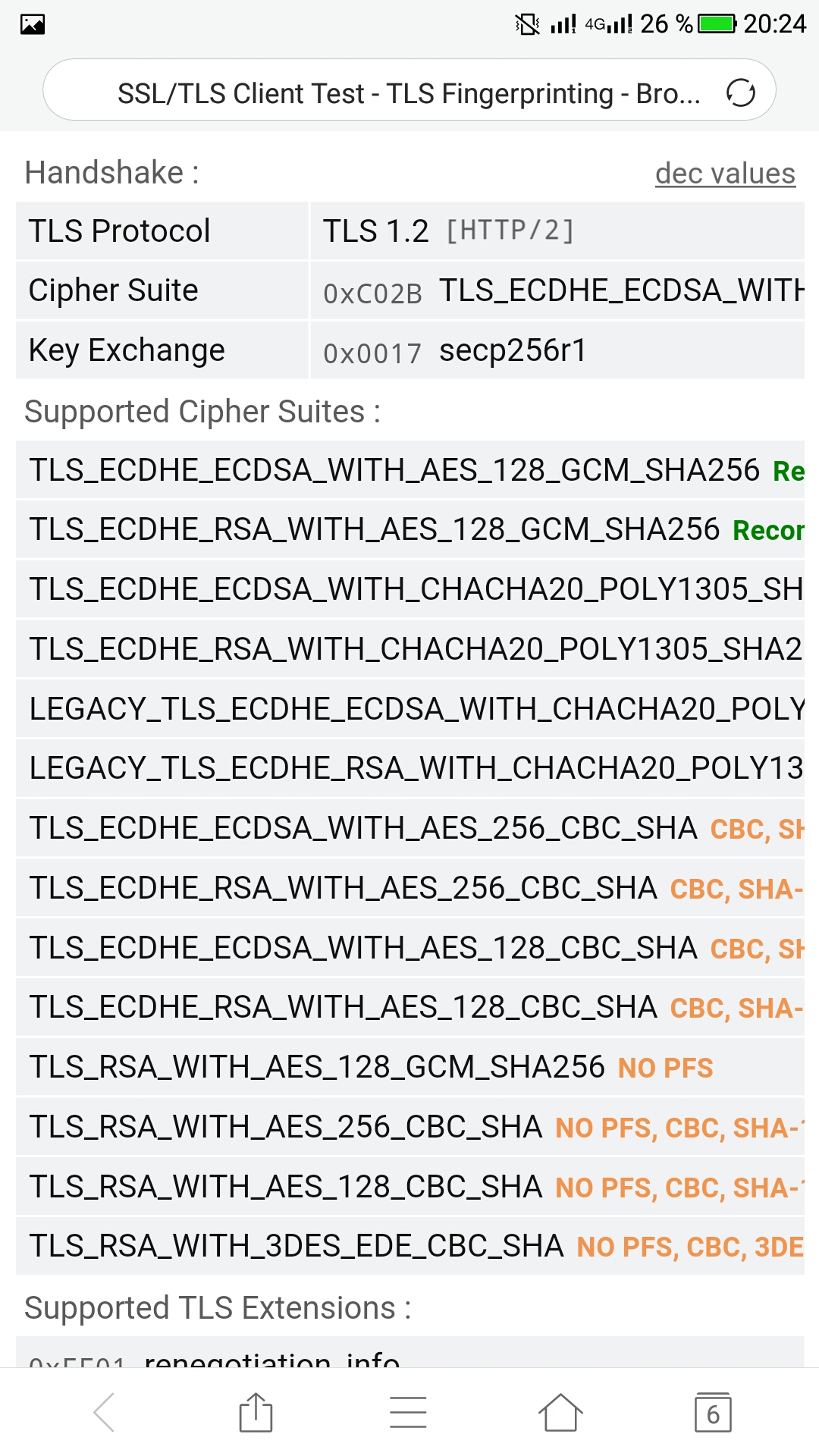Reload the page with the refresh icon

(x=740, y=93)
